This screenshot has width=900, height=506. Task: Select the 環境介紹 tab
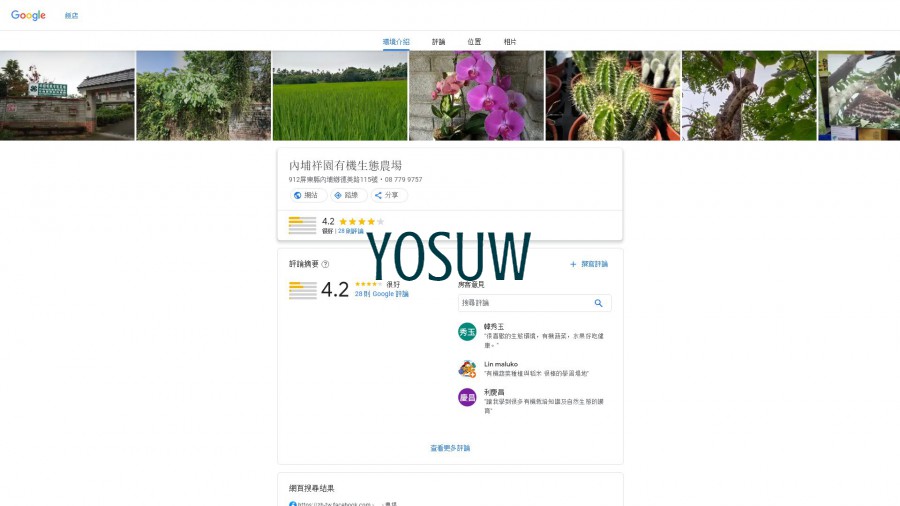pyautogui.click(x=396, y=42)
